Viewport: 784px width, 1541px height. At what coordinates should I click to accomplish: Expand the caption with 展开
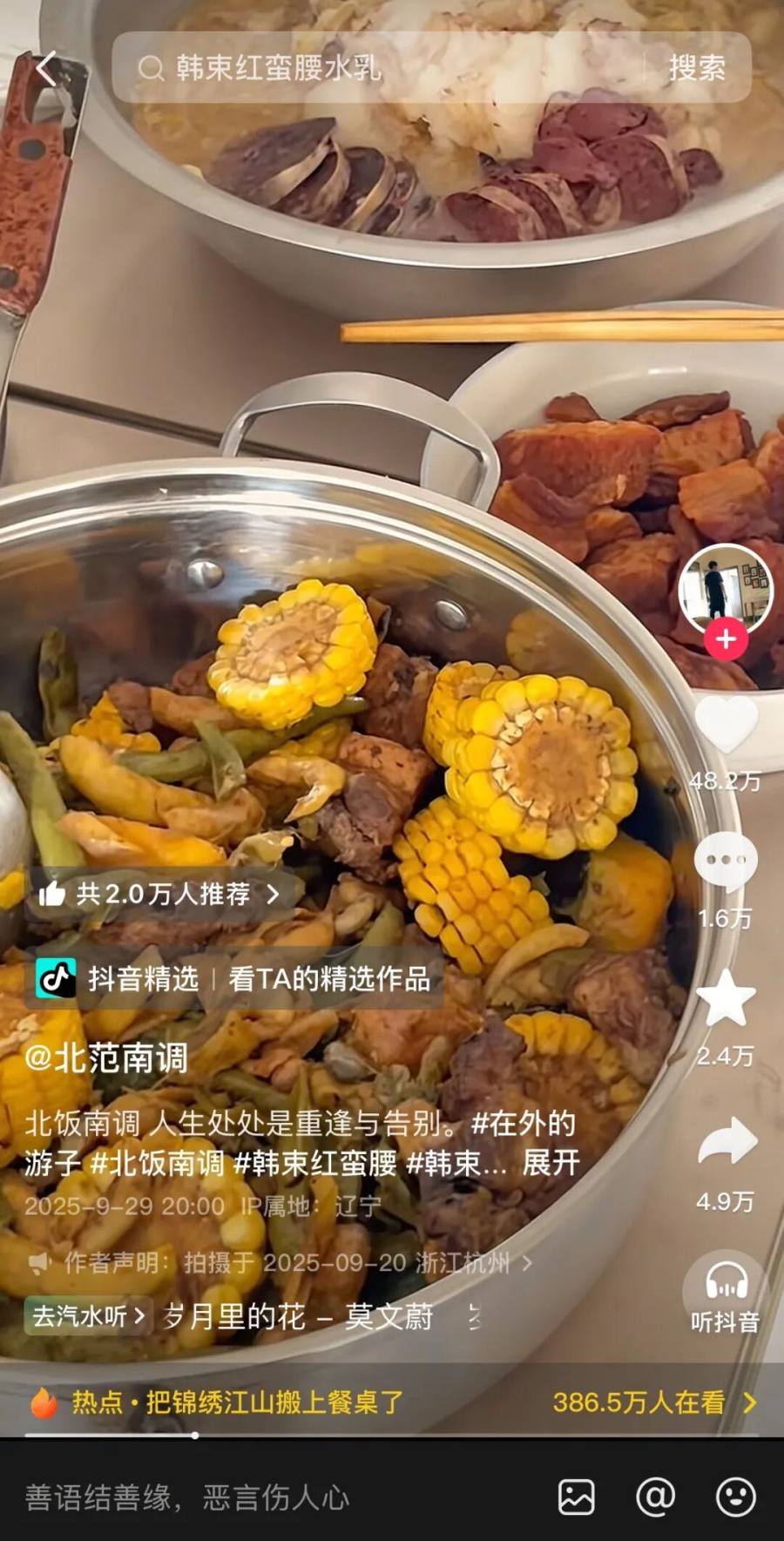[x=551, y=1163]
